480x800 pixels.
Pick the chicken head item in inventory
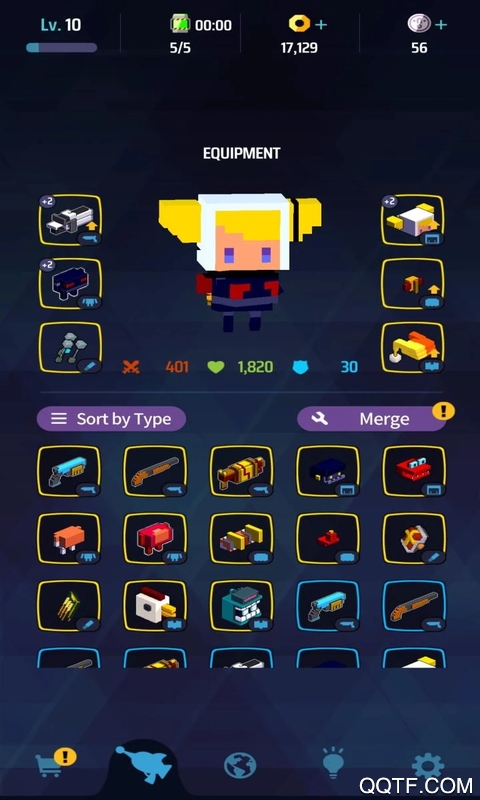(x=155, y=606)
